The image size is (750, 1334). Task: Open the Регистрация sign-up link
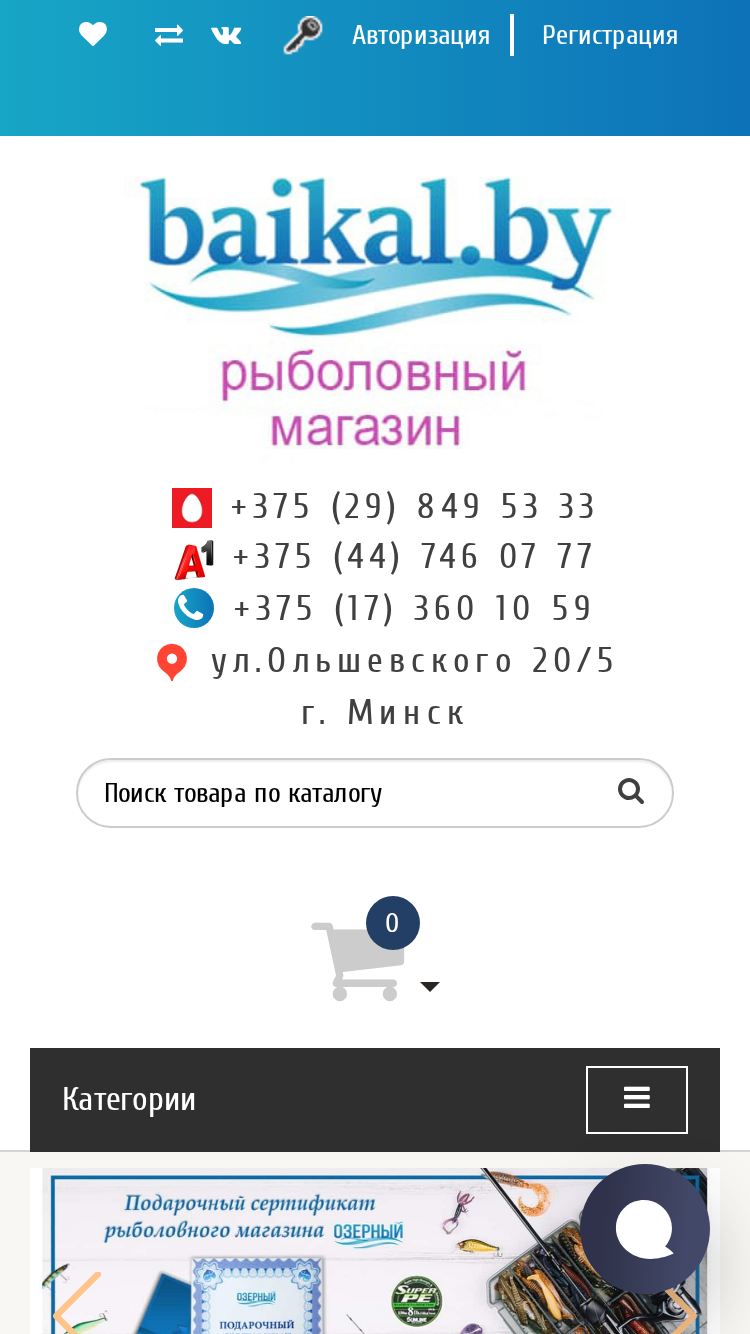click(x=610, y=35)
